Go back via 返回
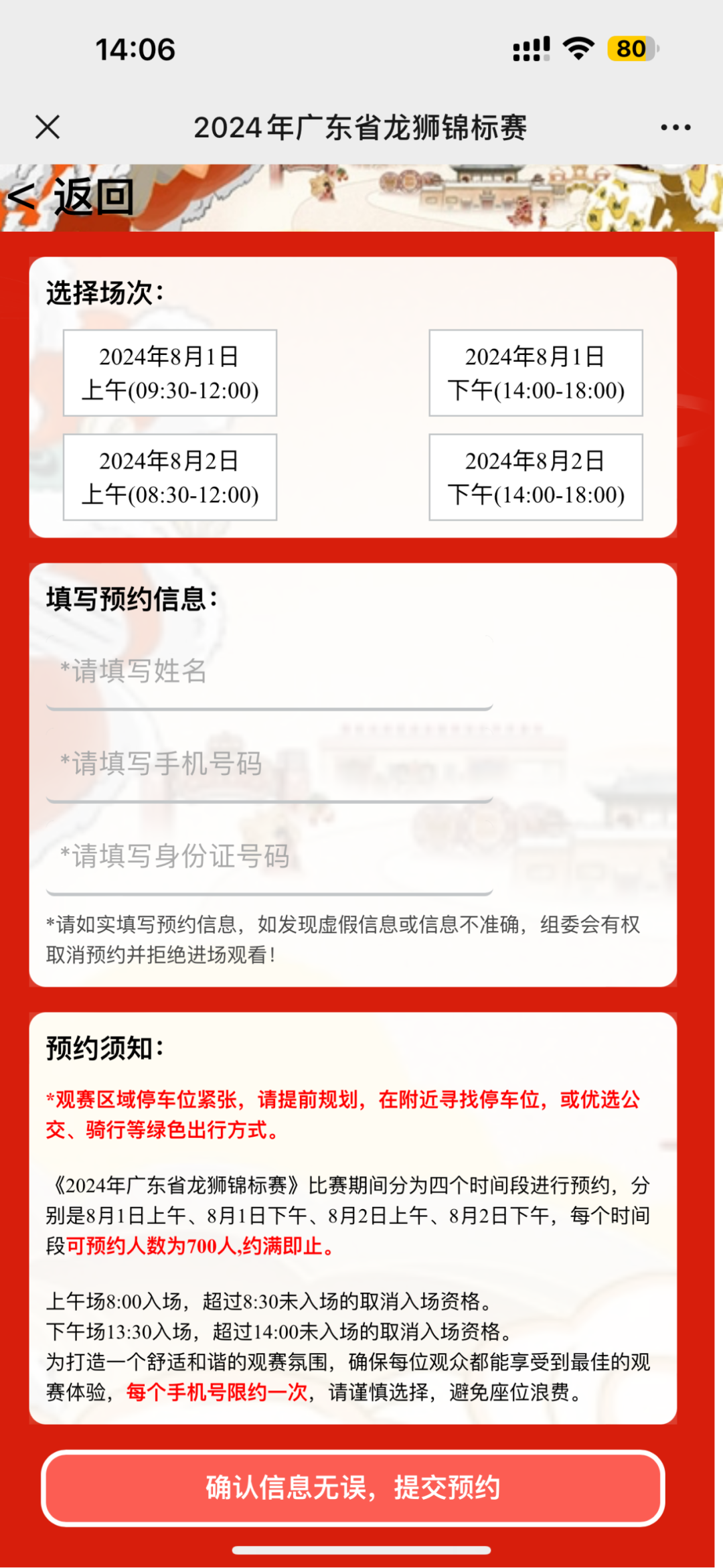This screenshot has width=723, height=1568. click(x=70, y=198)
